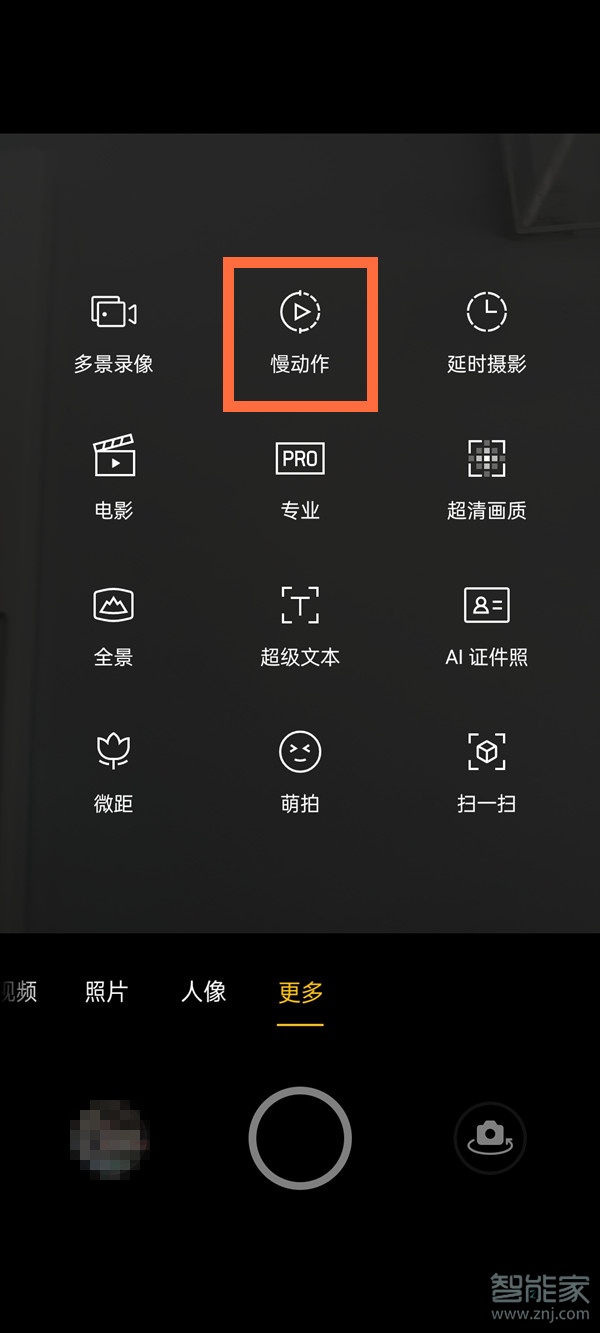Switch to the 照片 photo tab
Screen dimensions: 600x1333
pyautogui.click(x=106, y=992)
